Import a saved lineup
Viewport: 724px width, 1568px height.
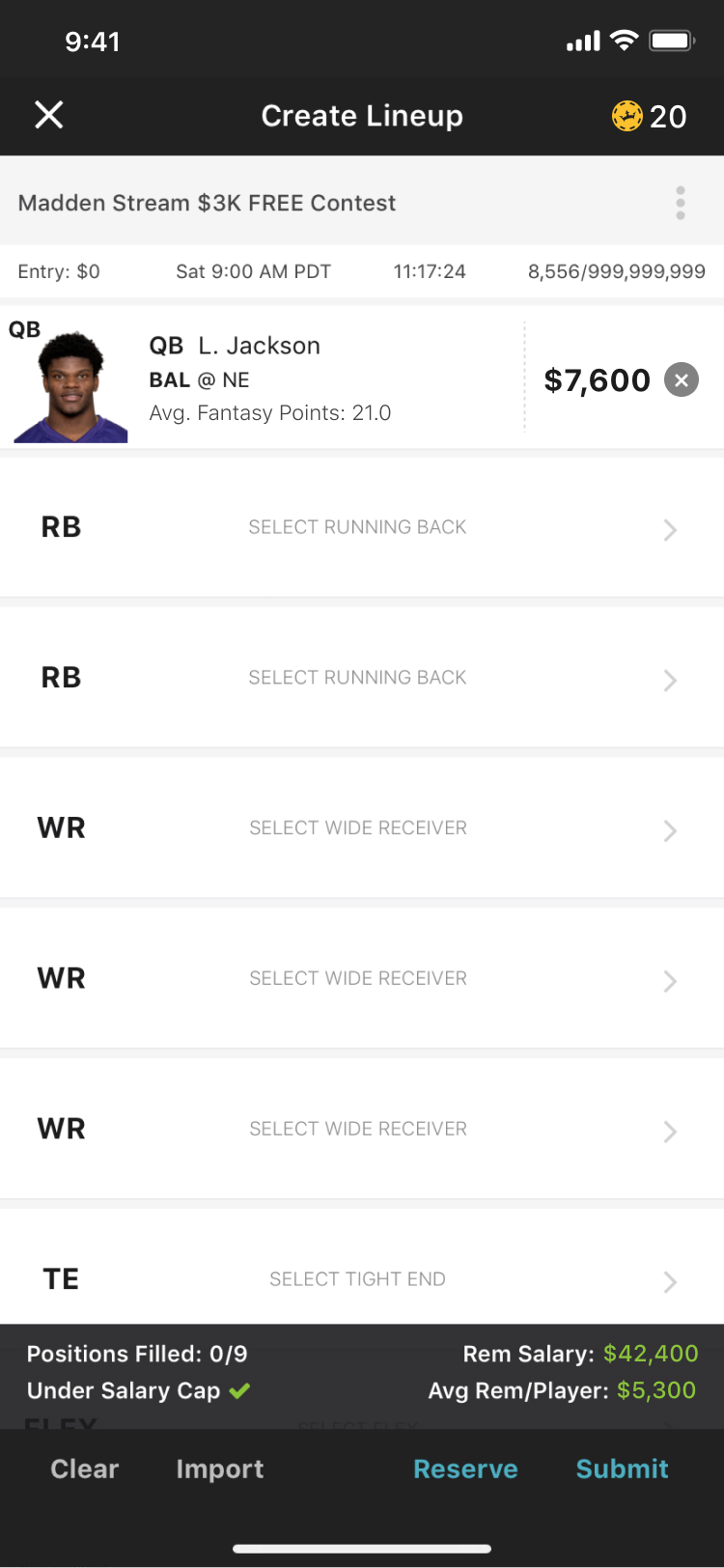[x=219, y=1469]
